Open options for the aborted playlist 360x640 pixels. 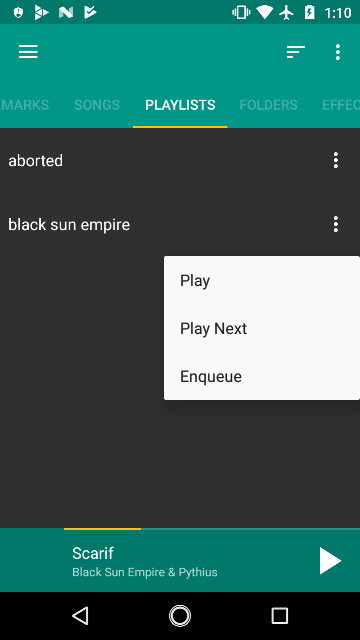[x=336, y=160]
